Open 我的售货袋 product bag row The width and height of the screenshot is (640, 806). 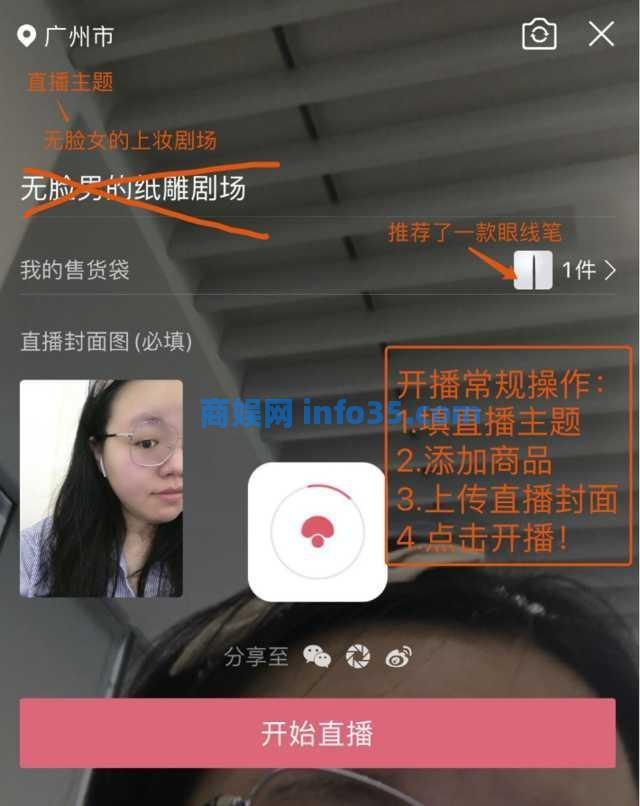click(318, 270)
